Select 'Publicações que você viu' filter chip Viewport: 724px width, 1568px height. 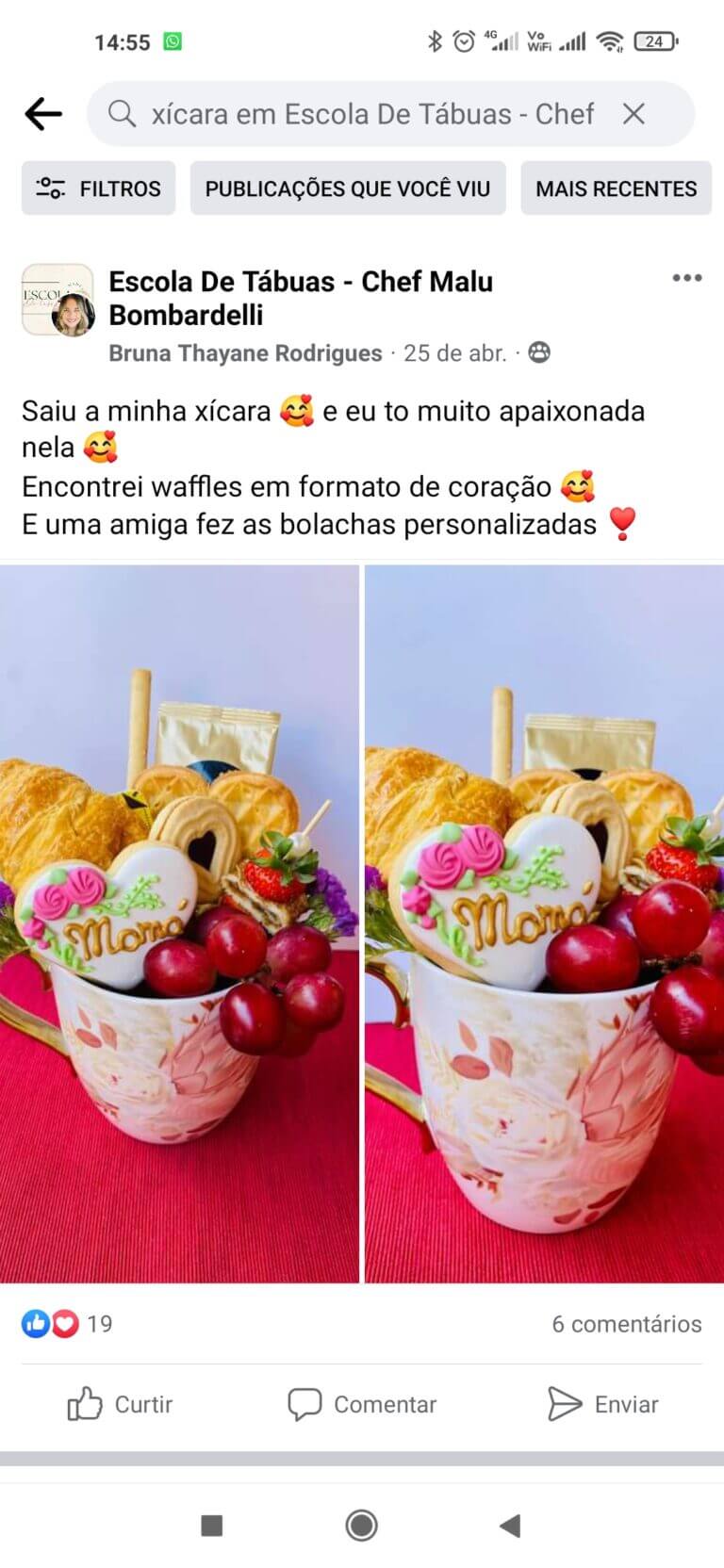(x=348, y=188)
